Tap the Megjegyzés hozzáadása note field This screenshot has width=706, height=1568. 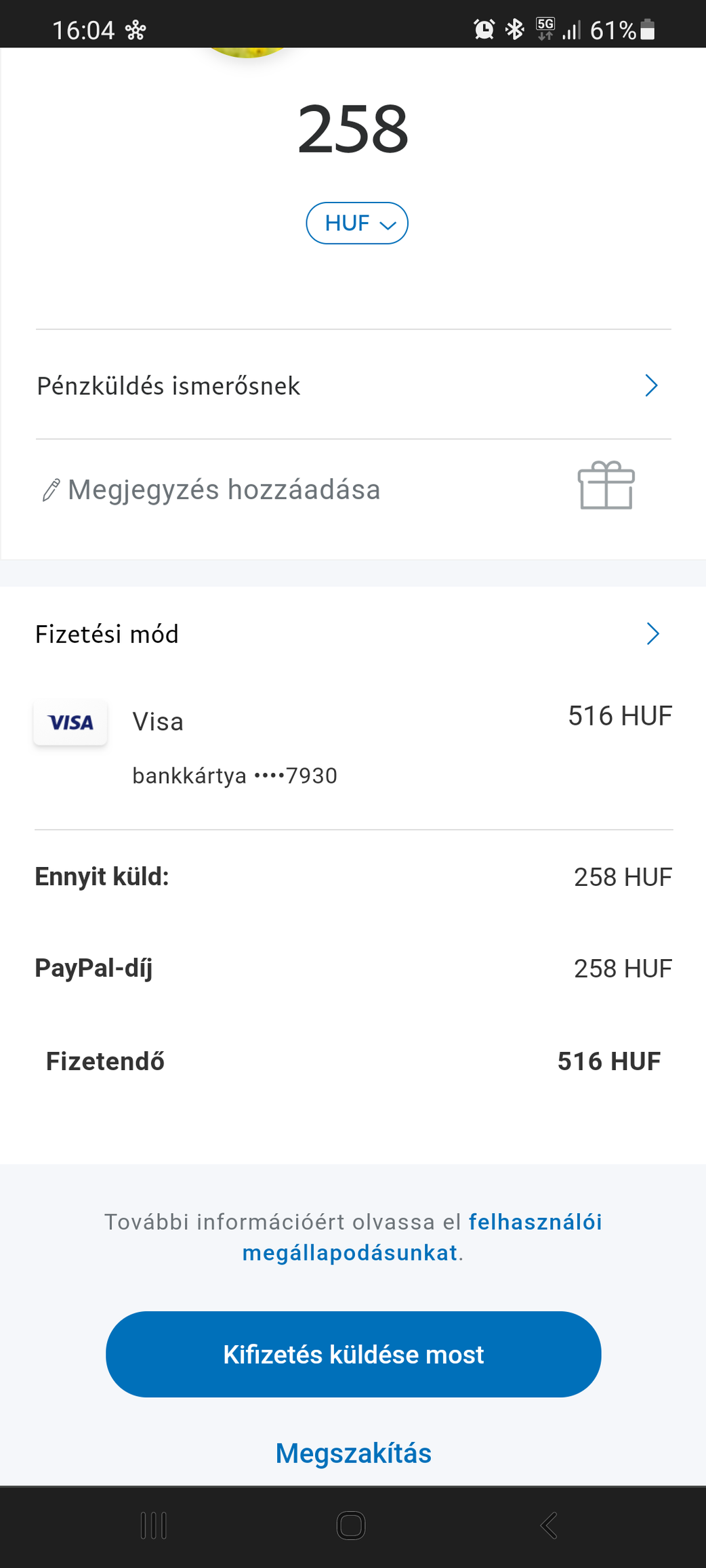(224, 490)
